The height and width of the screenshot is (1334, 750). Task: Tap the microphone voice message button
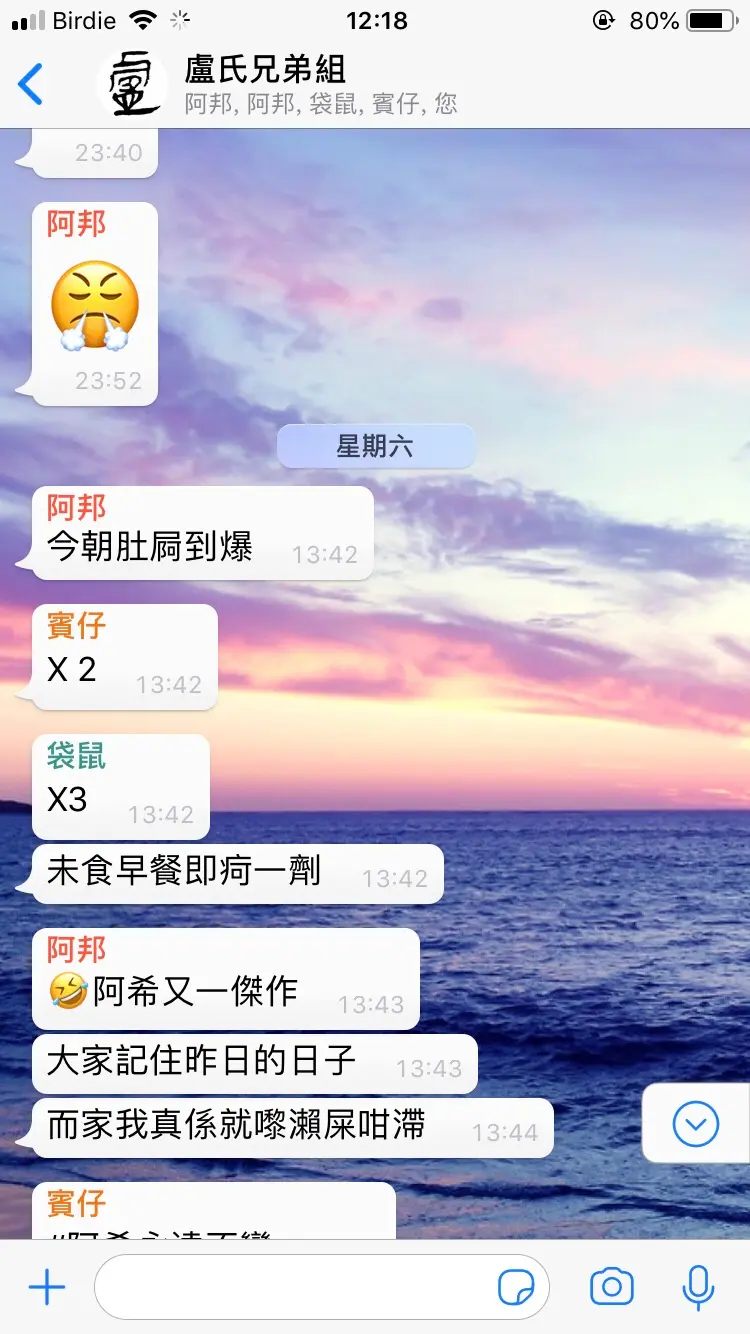coord(698,1287)
